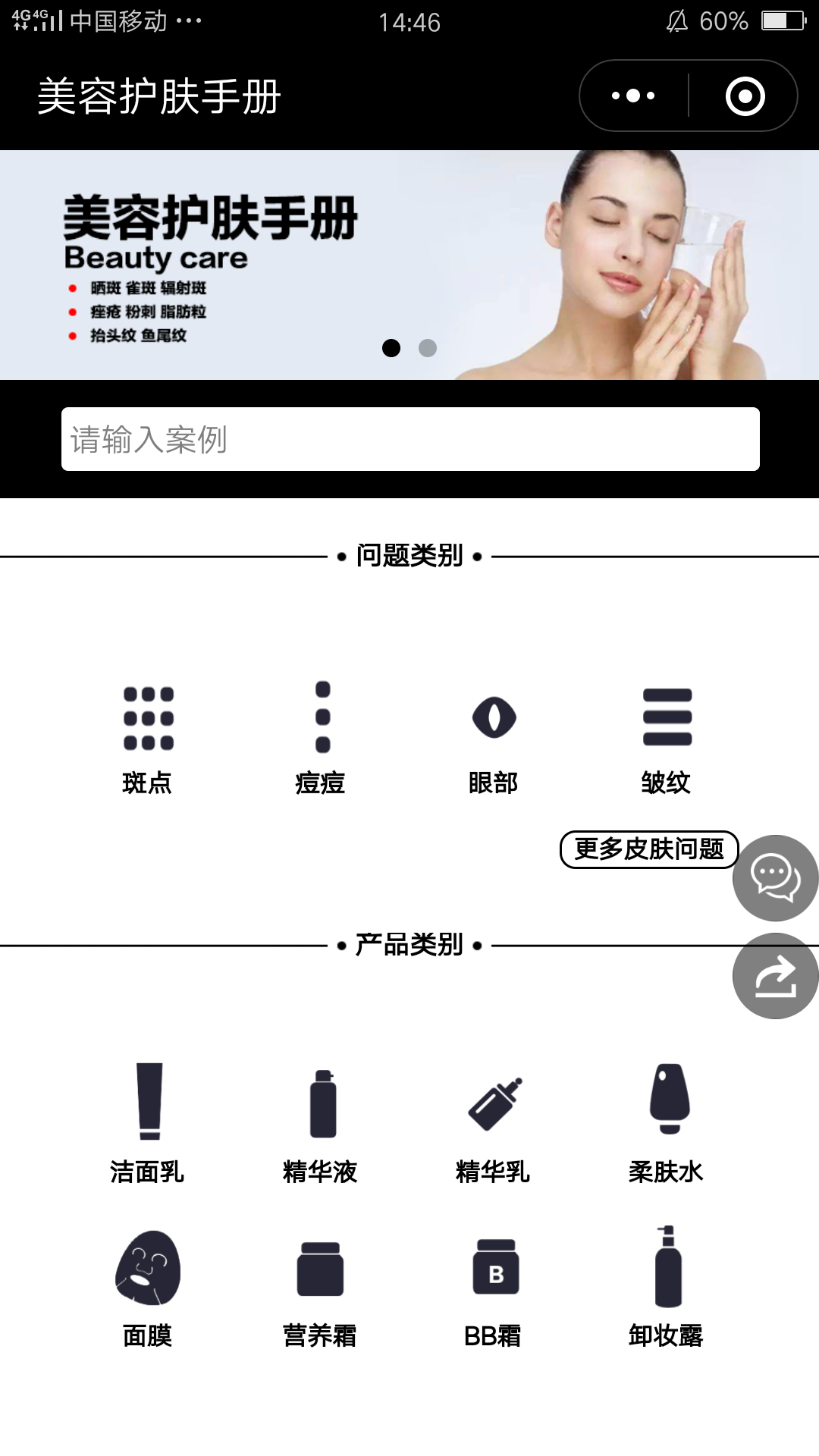Open the floating customer service chat button
Viewport: 819px width, 1456px height.
click(x=775, y=878)
